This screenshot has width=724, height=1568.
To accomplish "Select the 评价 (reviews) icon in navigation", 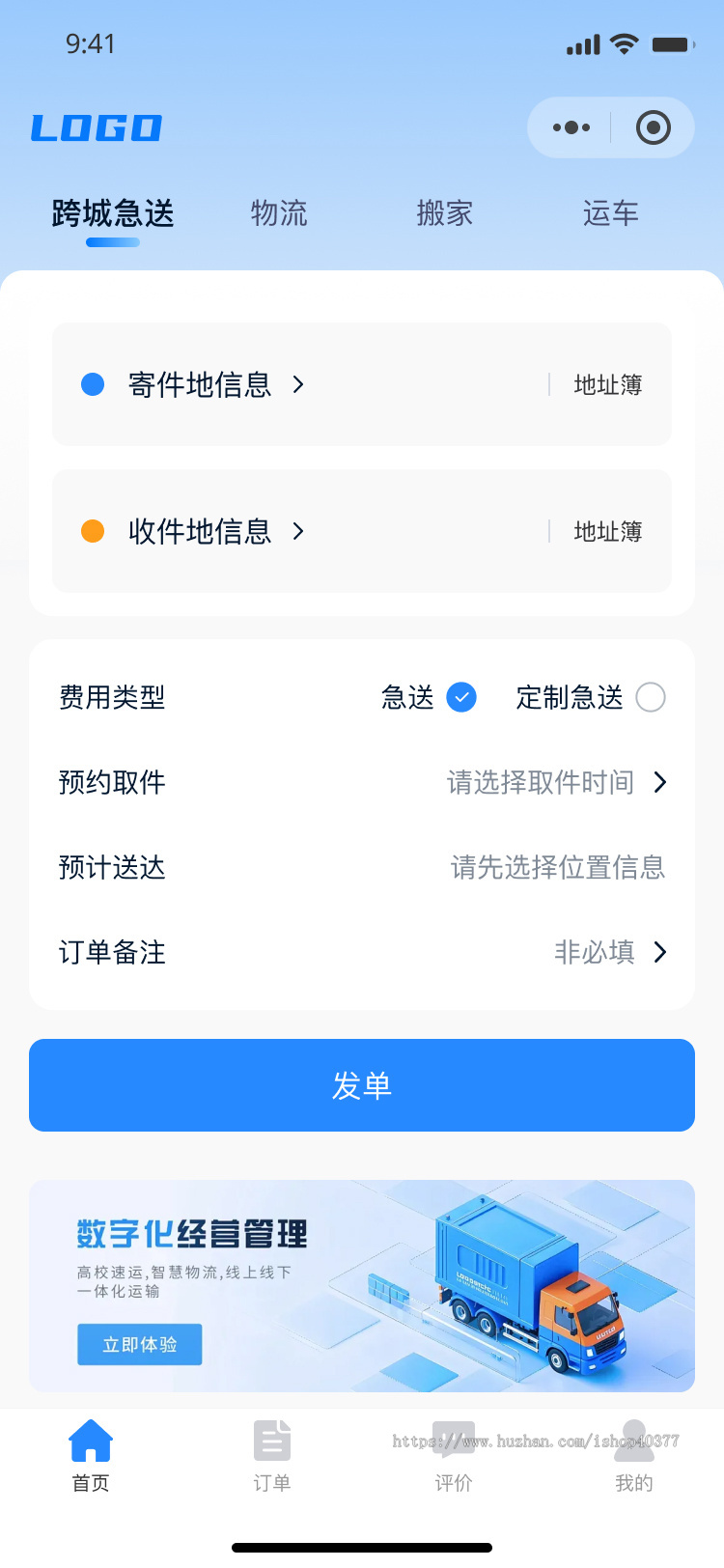I will pyautogui.click(x=453, y=1438).
